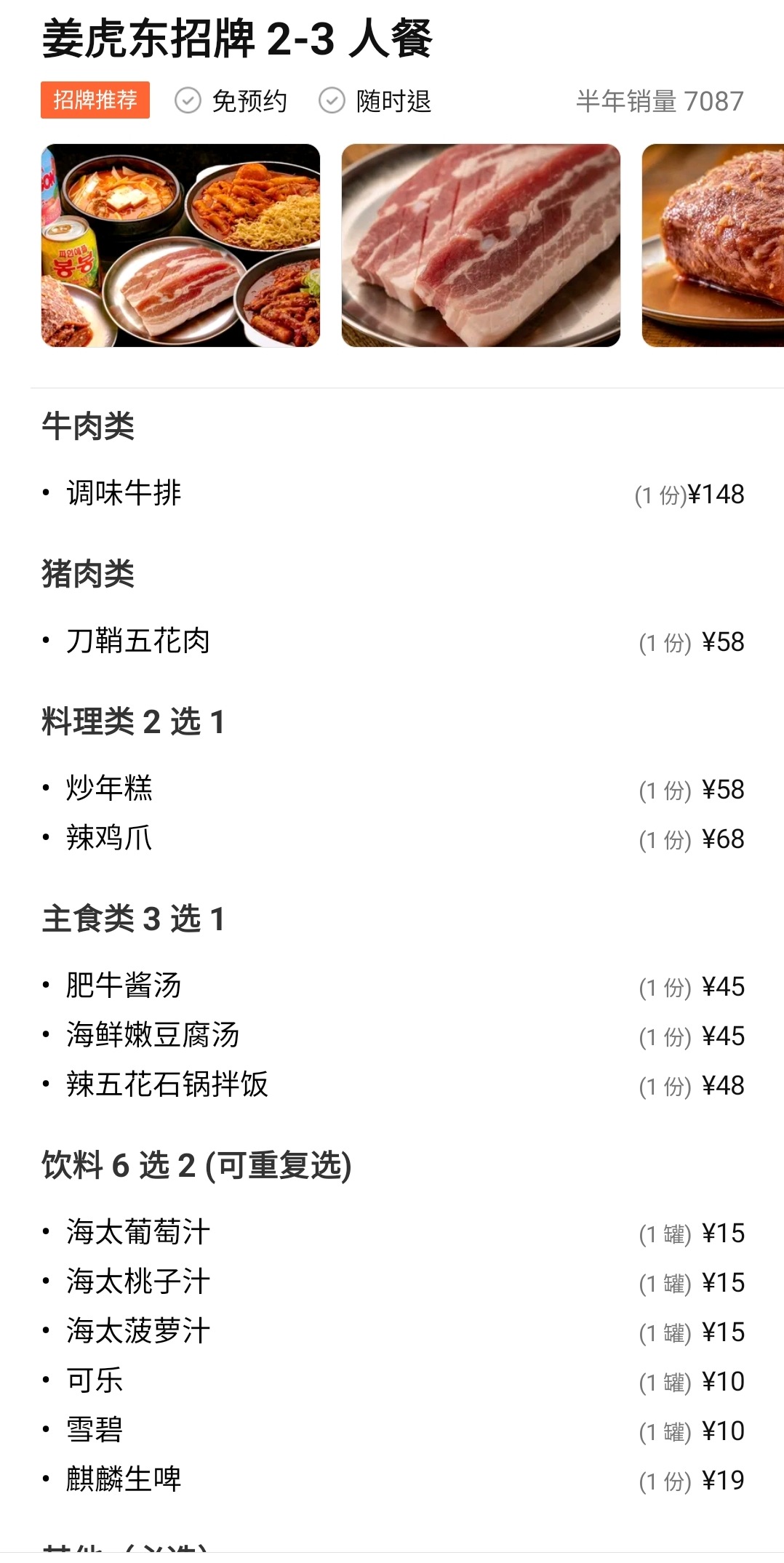The height and width of the screenshot is (1563, 784).
Task: Open the seasoned steak photo
Action: (713, 245)
